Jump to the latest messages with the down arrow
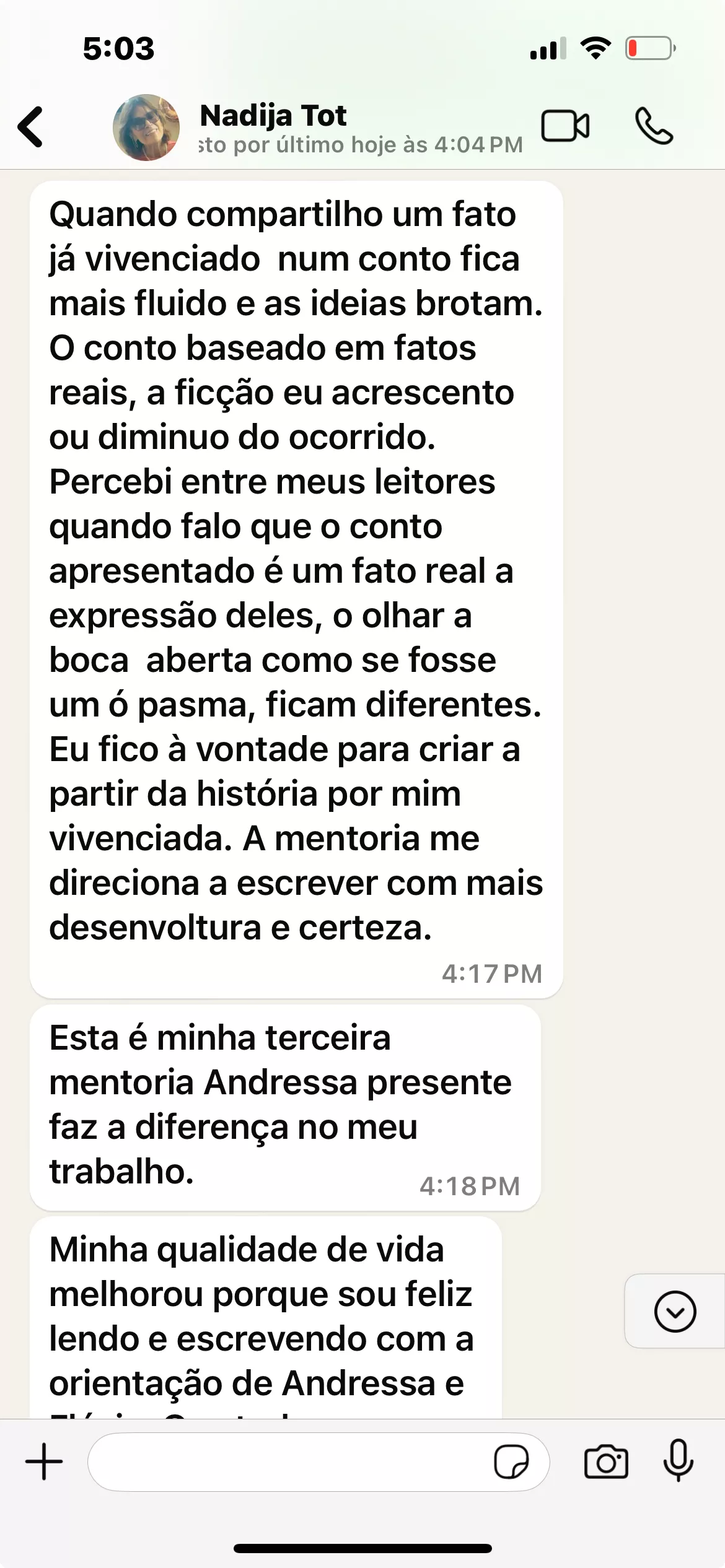The width and height of the screenshot is (725, 1568). (x=675, y=1311)
